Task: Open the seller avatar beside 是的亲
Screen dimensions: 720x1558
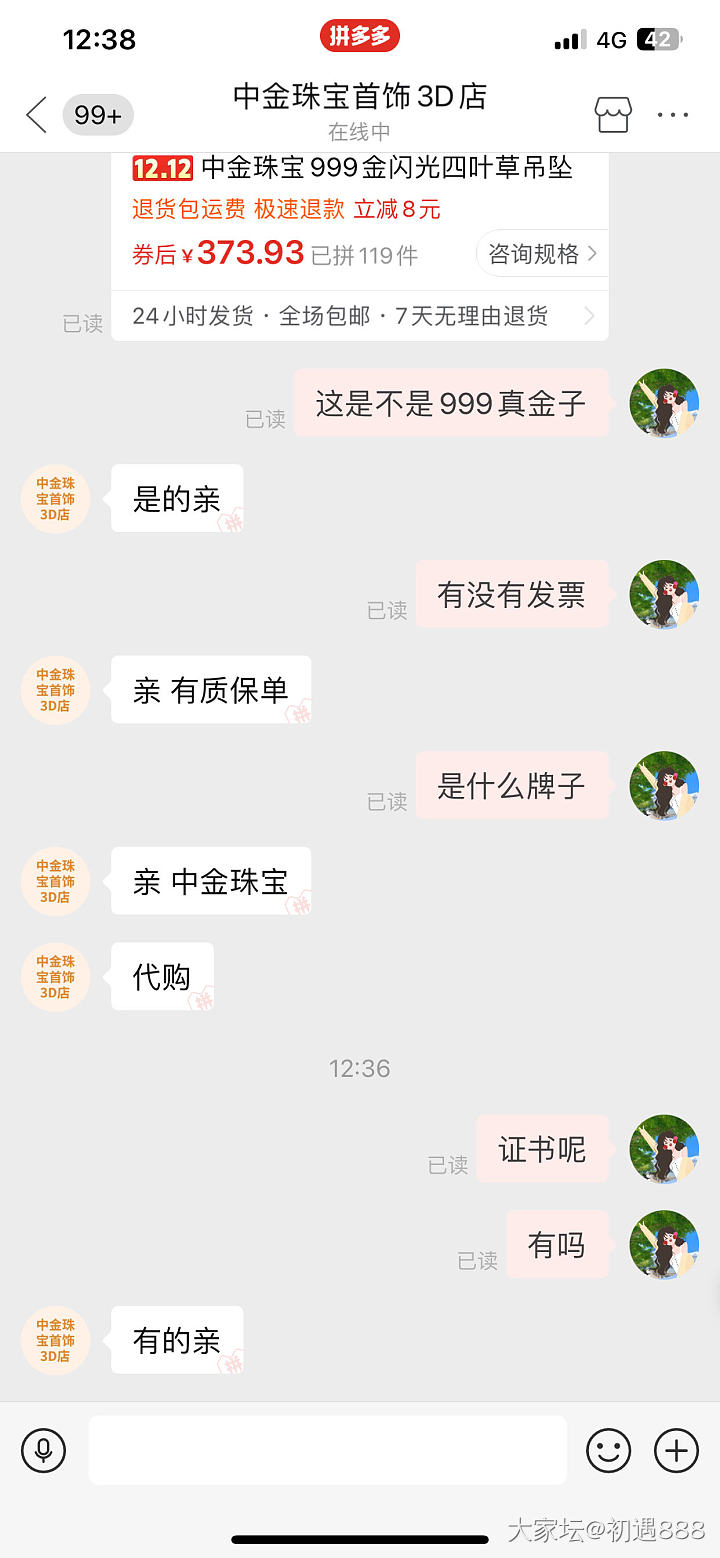Action: [56, 499]
